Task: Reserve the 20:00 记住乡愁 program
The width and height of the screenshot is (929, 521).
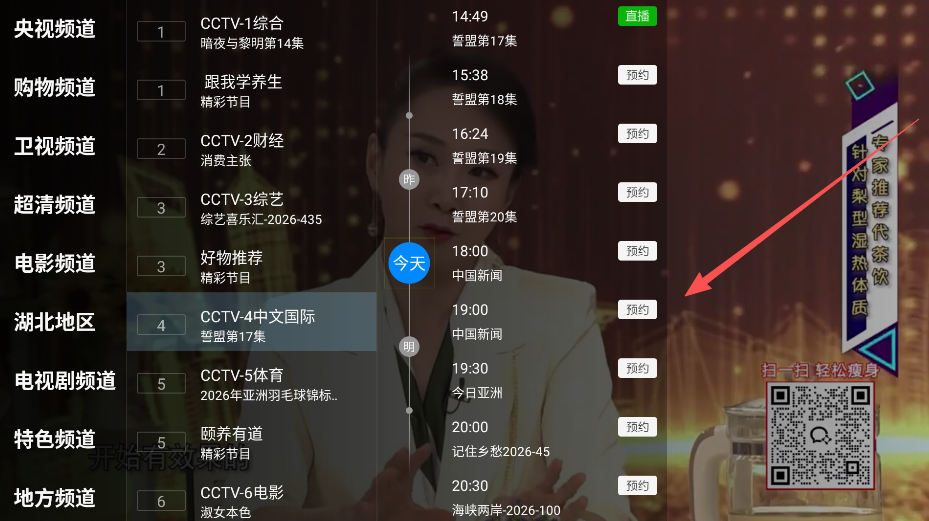Action: (x=637, y=427)
